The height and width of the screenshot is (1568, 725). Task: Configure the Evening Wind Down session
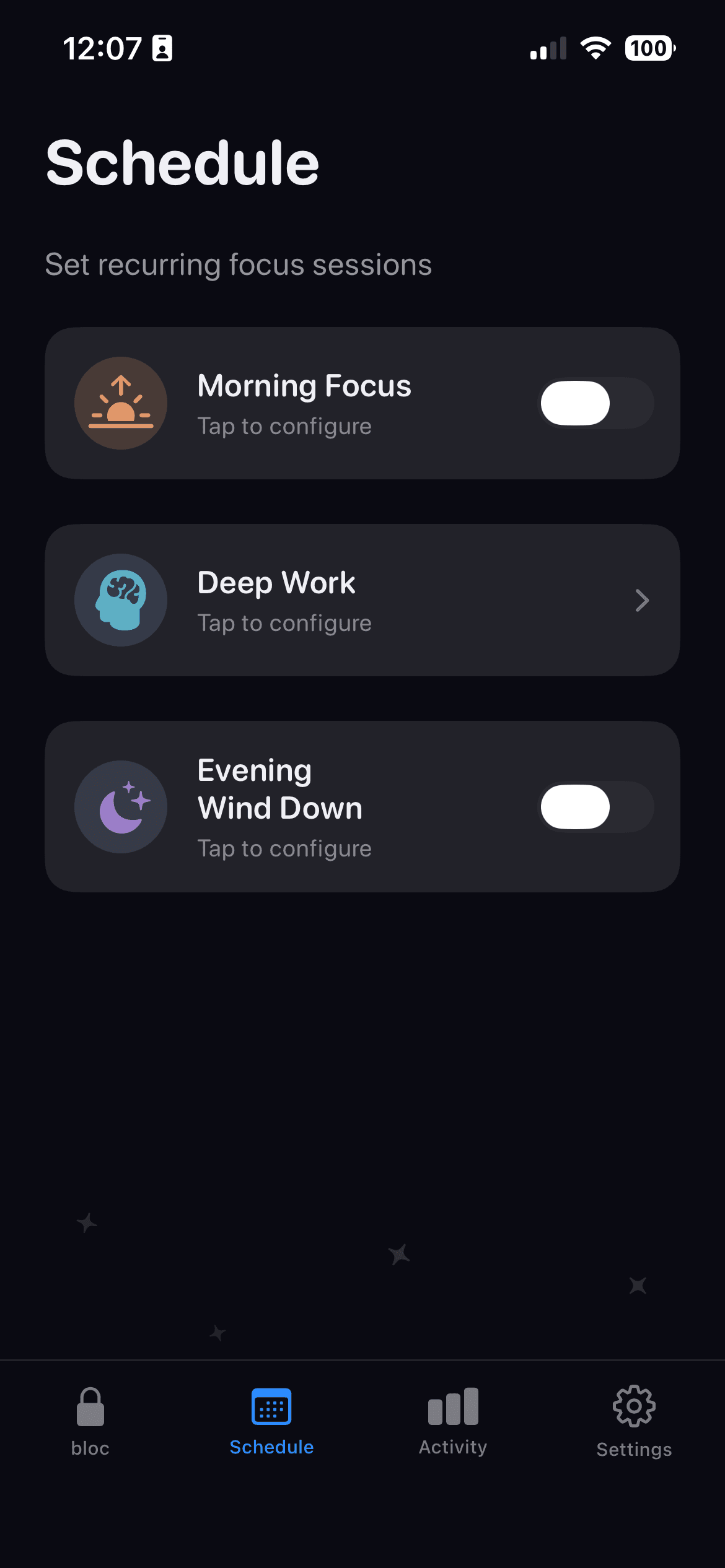(284, 807)
